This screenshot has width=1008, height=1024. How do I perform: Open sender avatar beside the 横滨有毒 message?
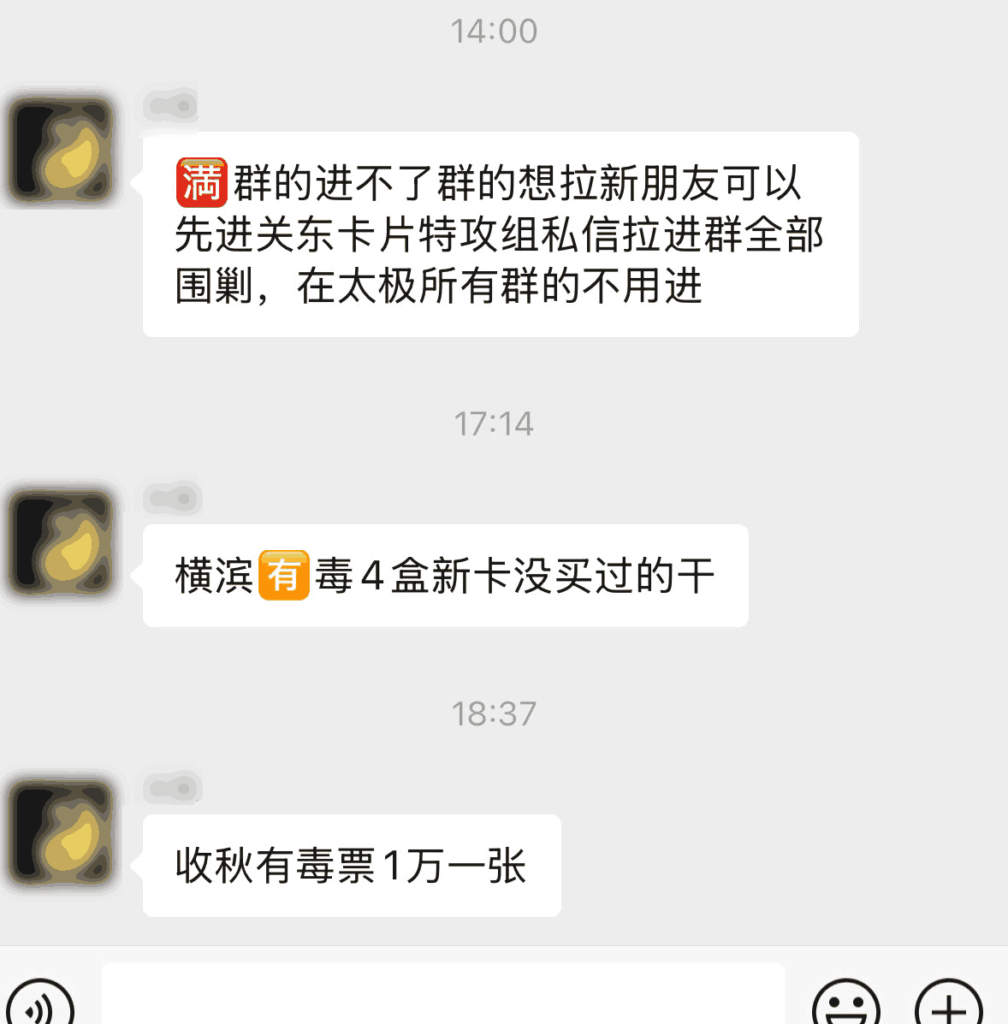point(59,544)
